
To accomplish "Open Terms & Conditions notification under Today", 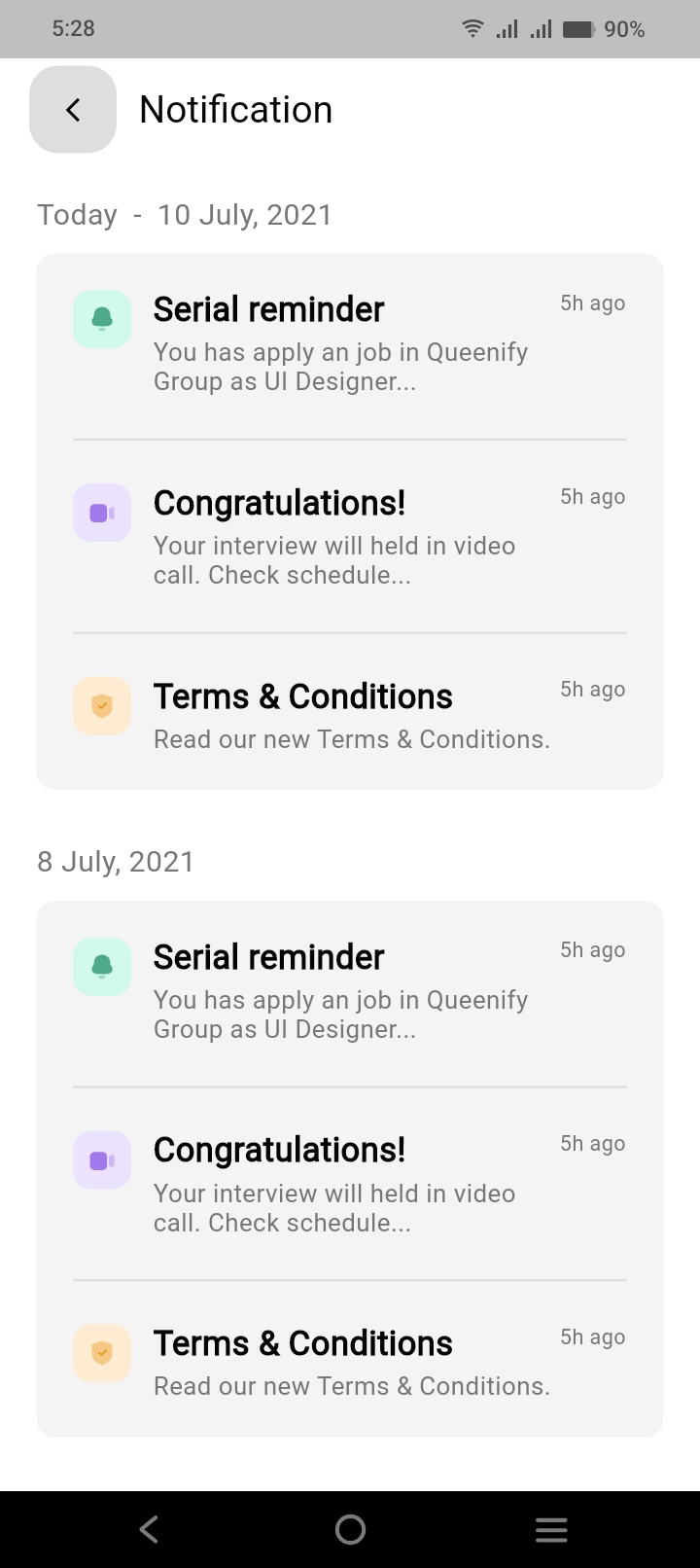I will click(349, 716).
